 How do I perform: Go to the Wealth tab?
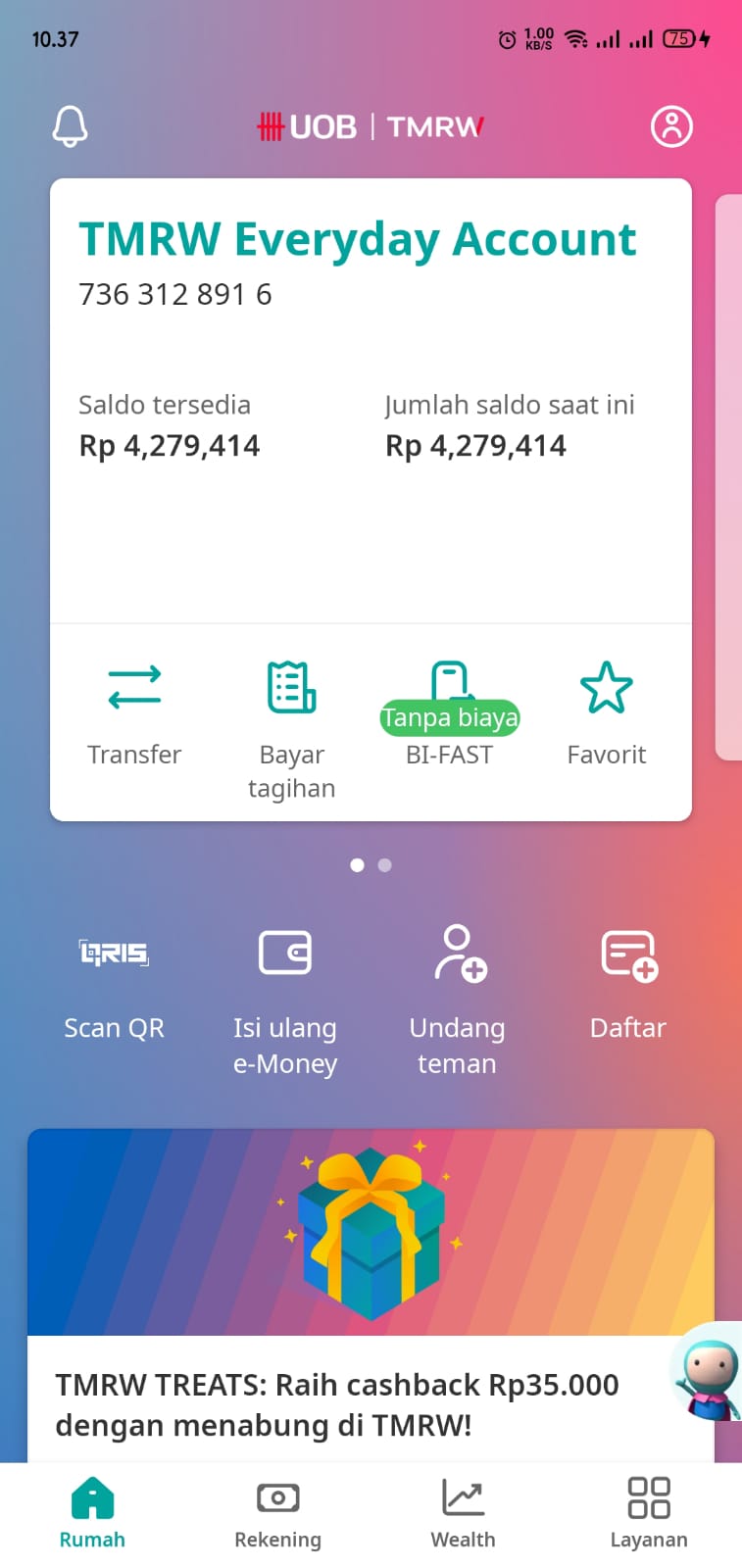point(463,1514)
